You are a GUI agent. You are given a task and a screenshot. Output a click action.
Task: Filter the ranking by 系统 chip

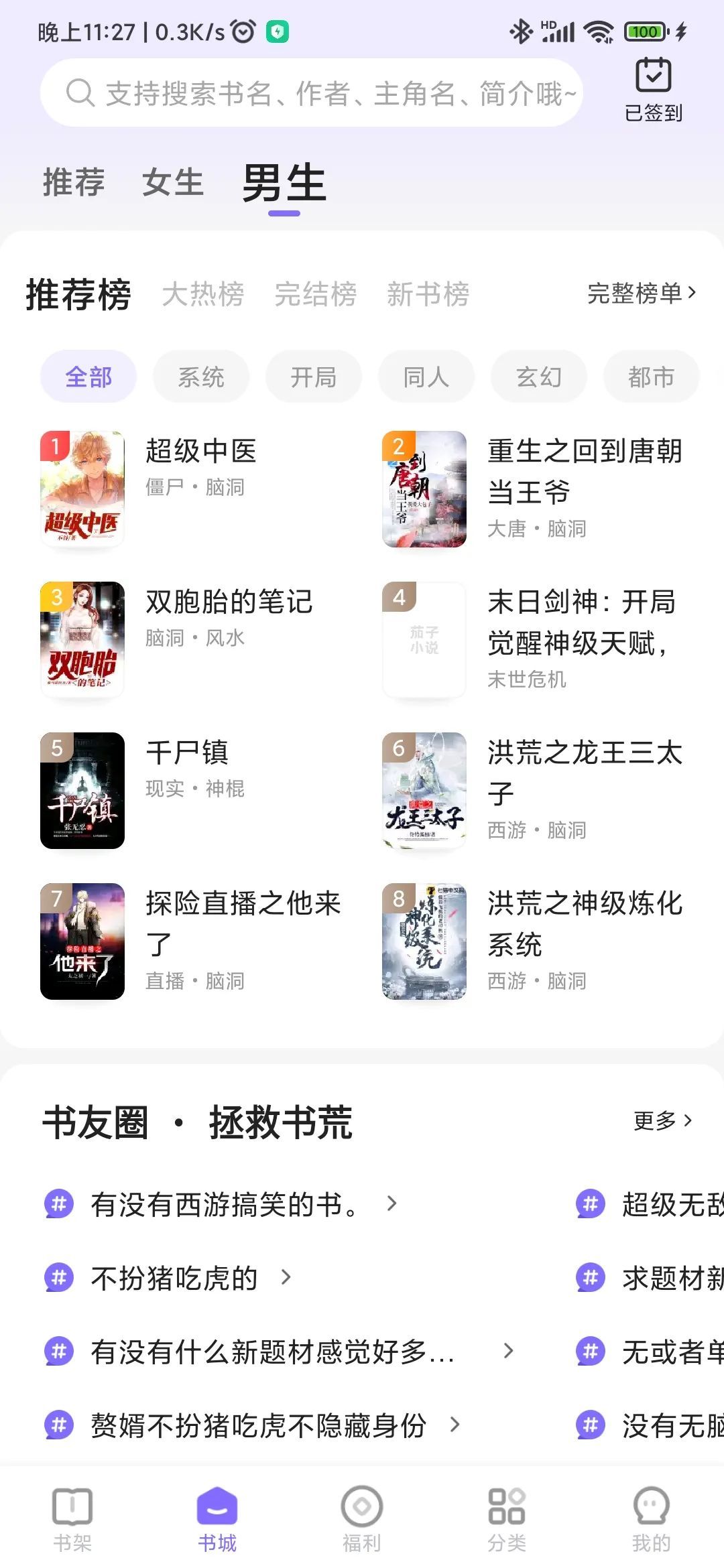click(201, 377)
